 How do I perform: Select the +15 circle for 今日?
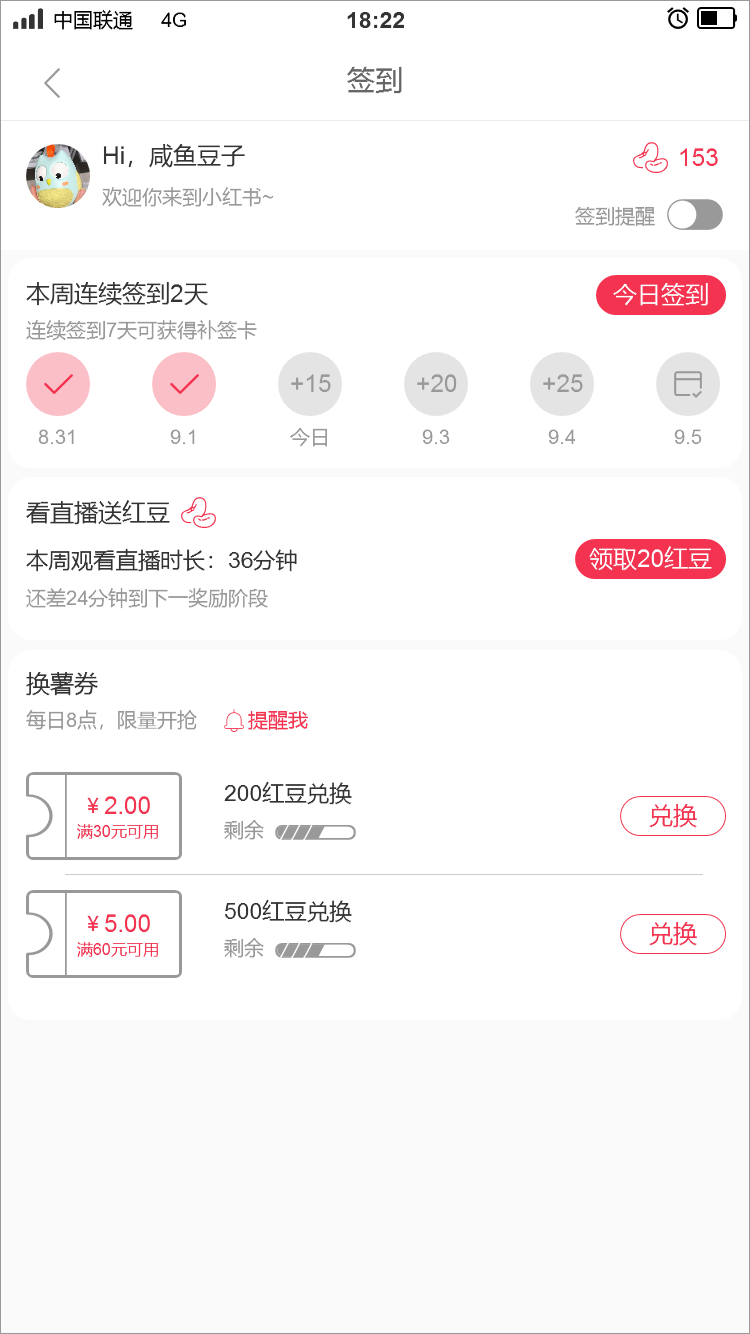tap(310, 384)
